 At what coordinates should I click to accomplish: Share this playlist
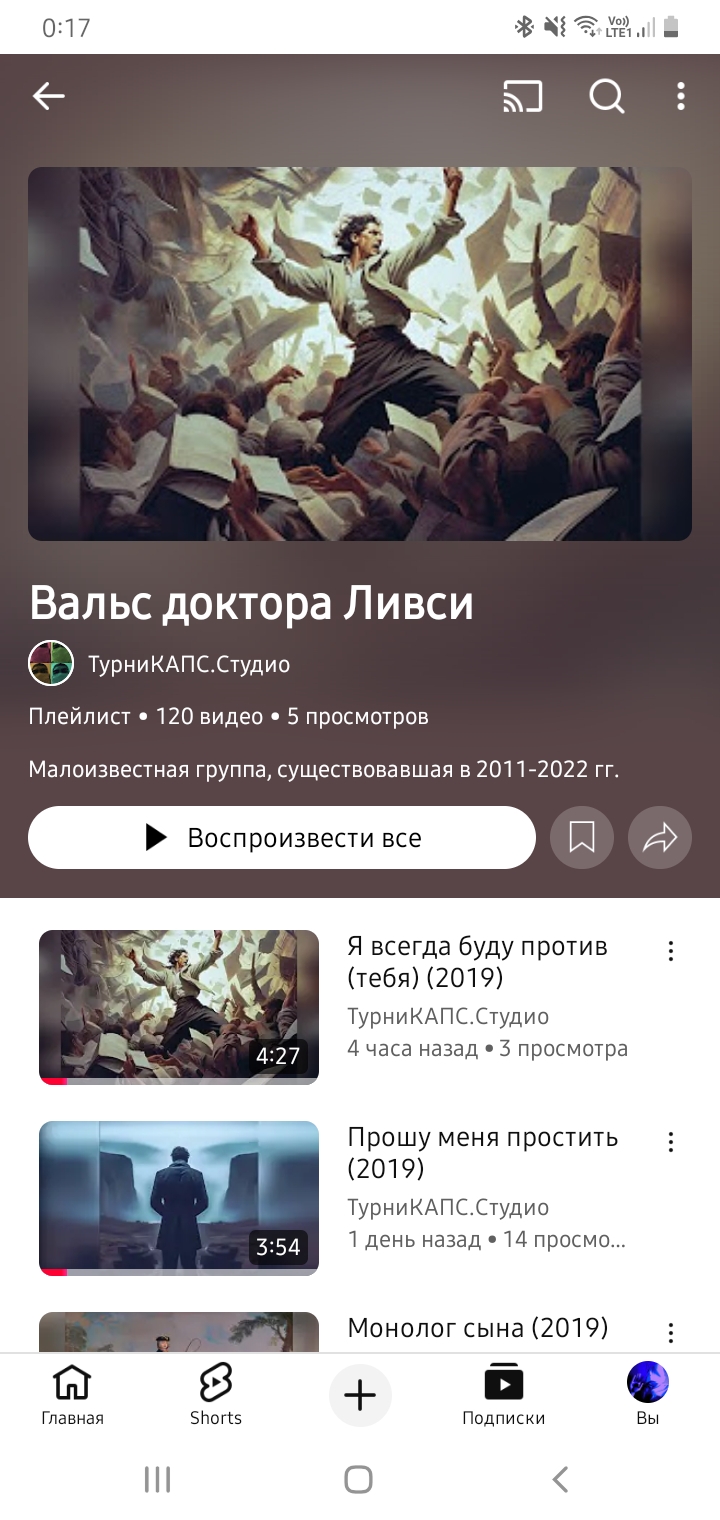pos(660,838)
